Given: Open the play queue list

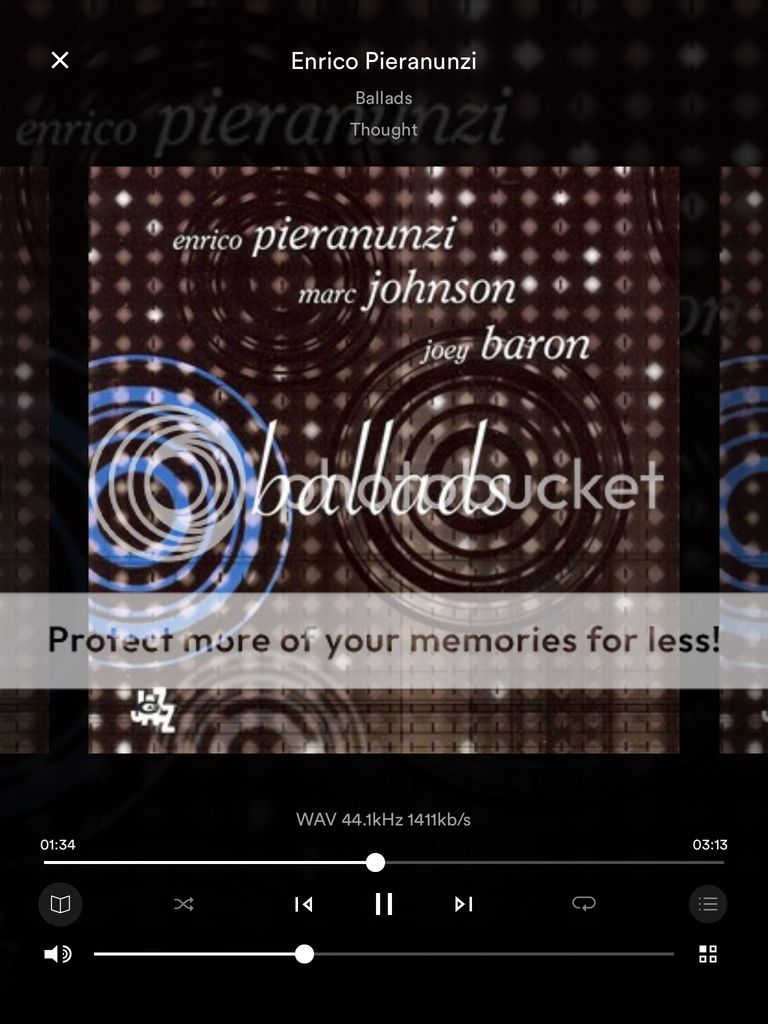Looking at the screenshot, I should pyautogui.click(x=708, y=904).
